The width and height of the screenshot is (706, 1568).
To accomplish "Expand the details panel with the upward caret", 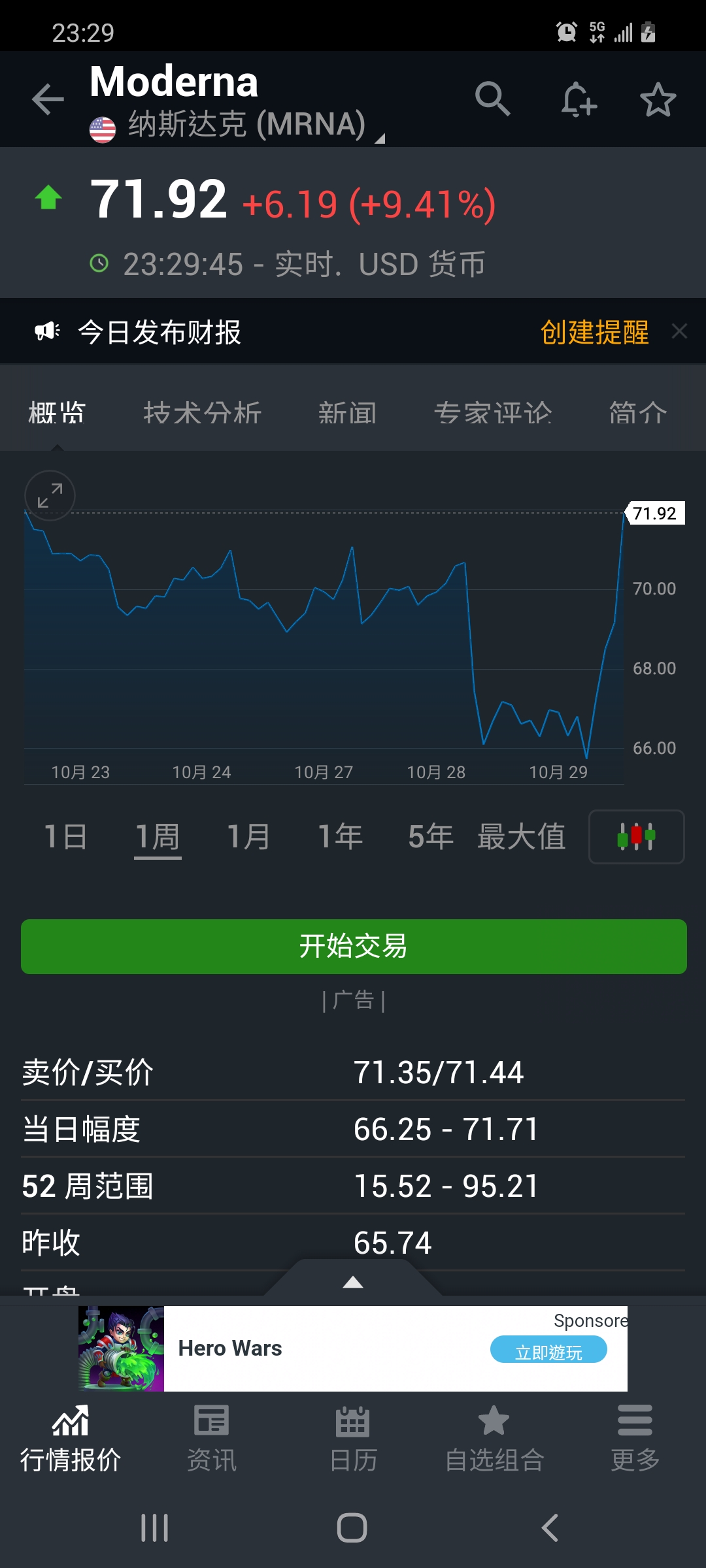I will click(352, 1282).
